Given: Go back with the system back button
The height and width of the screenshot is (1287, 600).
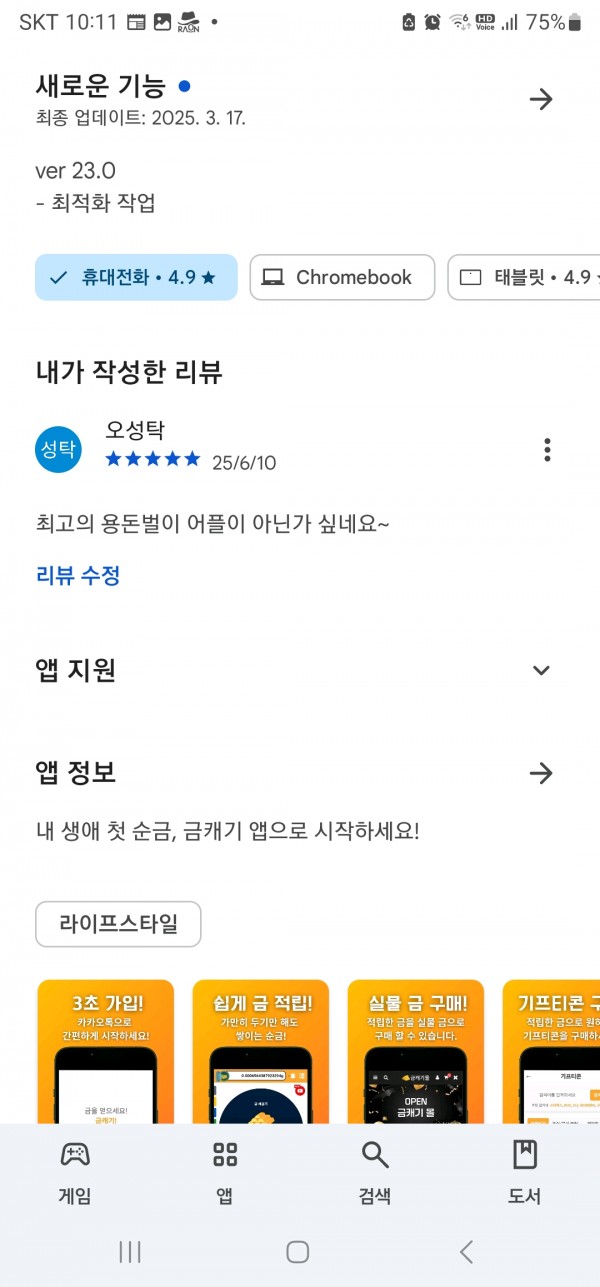Looking at the screenshot, I should (466, 1251).
